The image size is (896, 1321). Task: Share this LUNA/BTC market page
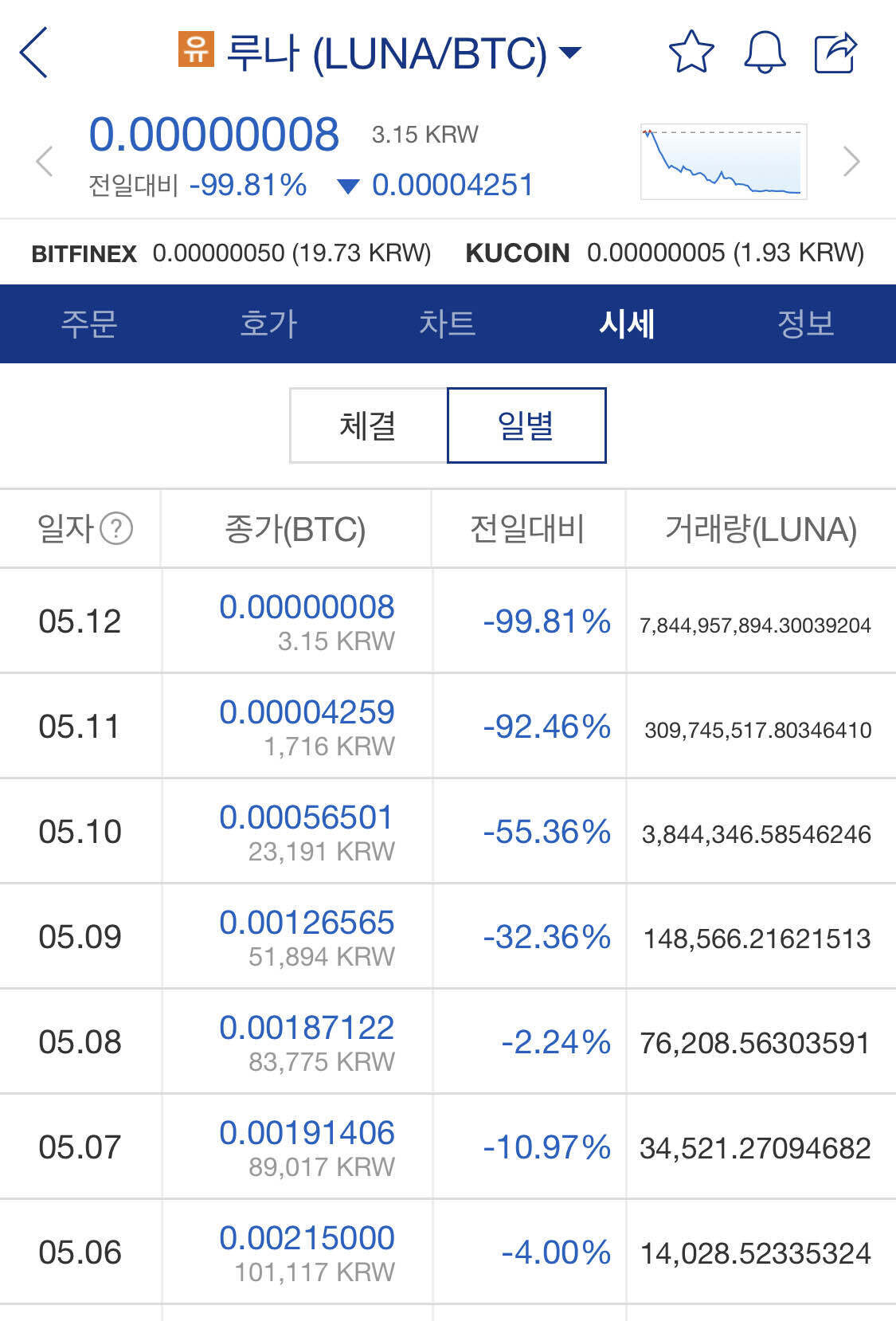835,53
